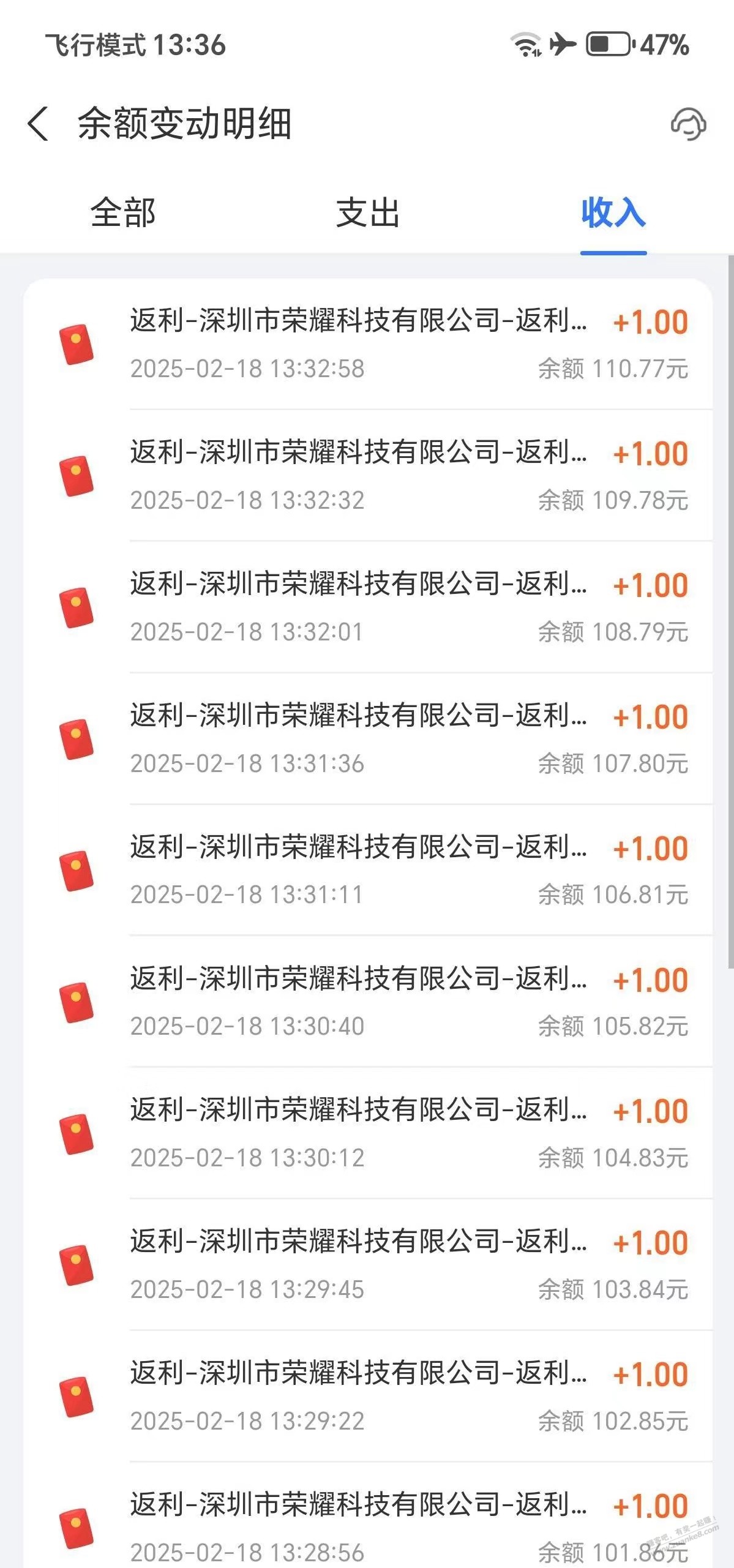Switch to the 全部 tab
Screen dimensions: 734x1568
click(122, 213)
